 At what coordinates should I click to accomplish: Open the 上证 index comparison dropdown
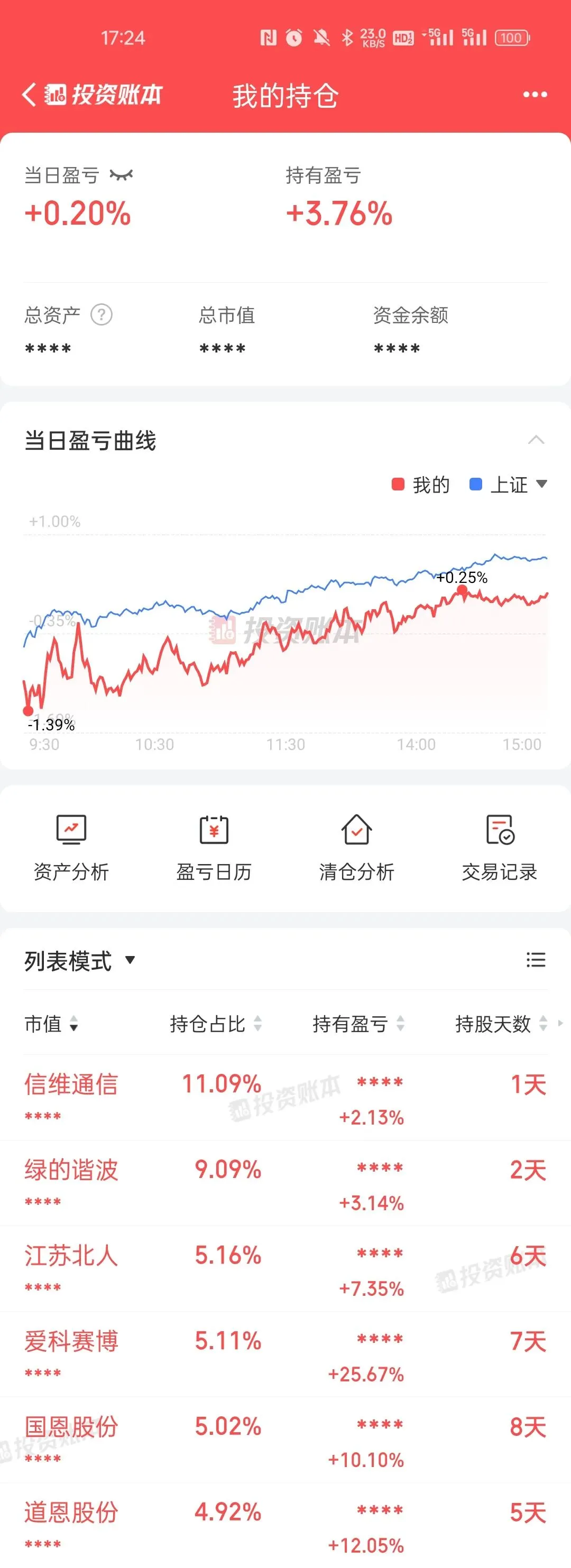pyautogui.click(x=508, y=485)
